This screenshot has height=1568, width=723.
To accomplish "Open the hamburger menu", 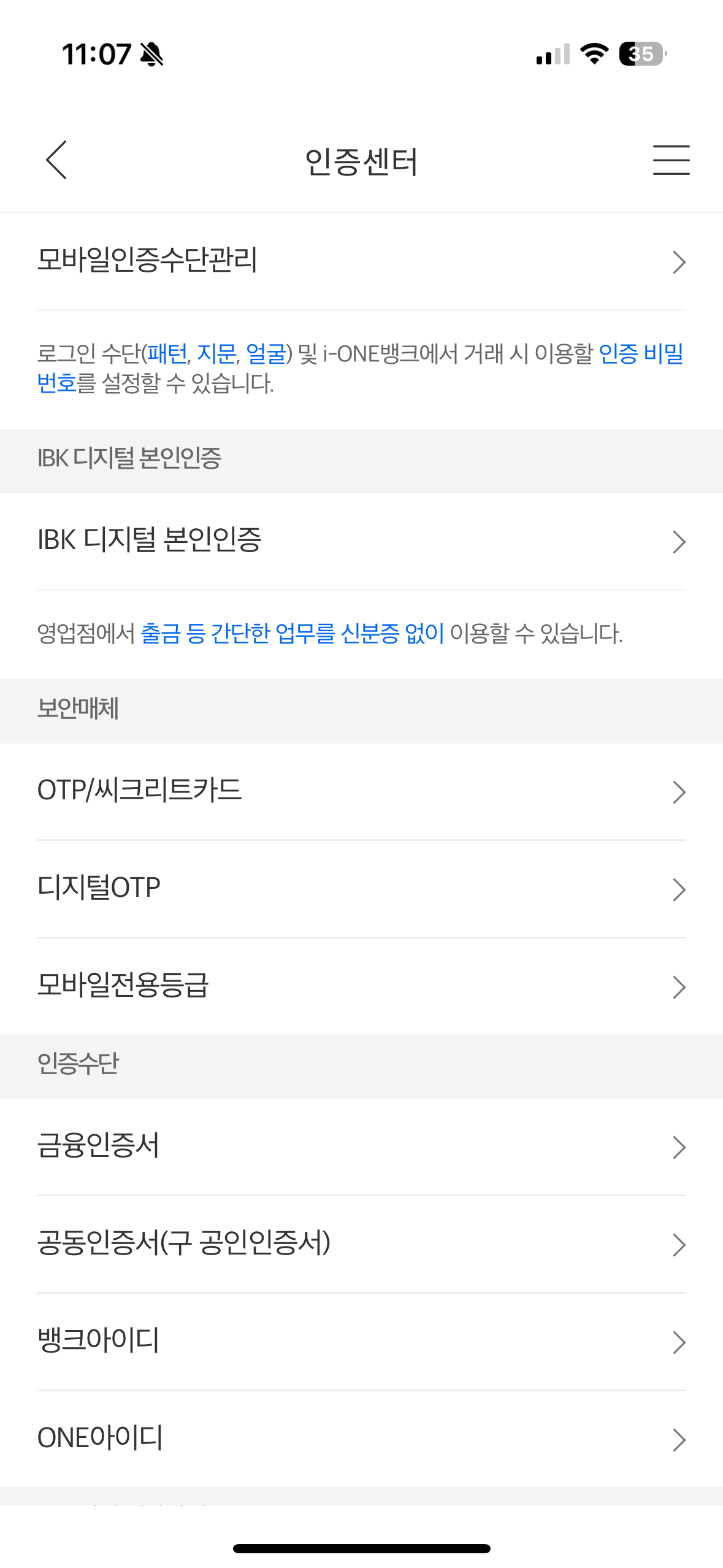I will pyautogui.click(x=671, y=160).
